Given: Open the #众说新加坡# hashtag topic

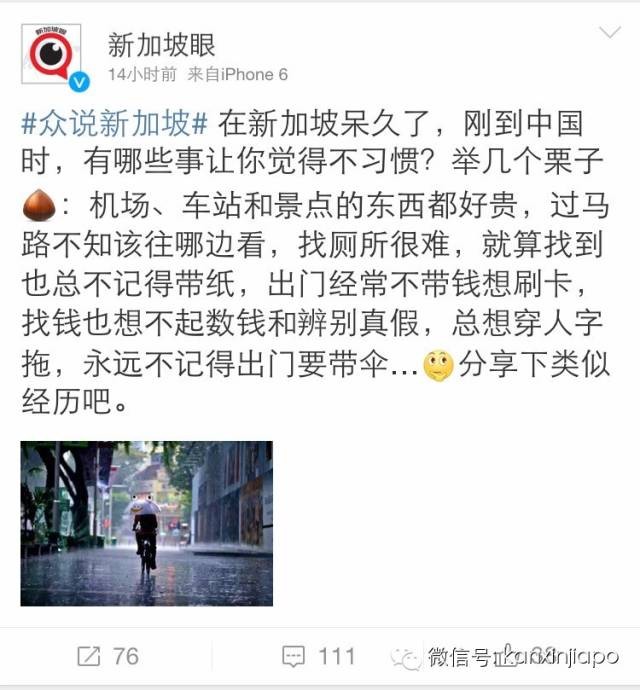Looking at the screenshot, I should 114,125.
